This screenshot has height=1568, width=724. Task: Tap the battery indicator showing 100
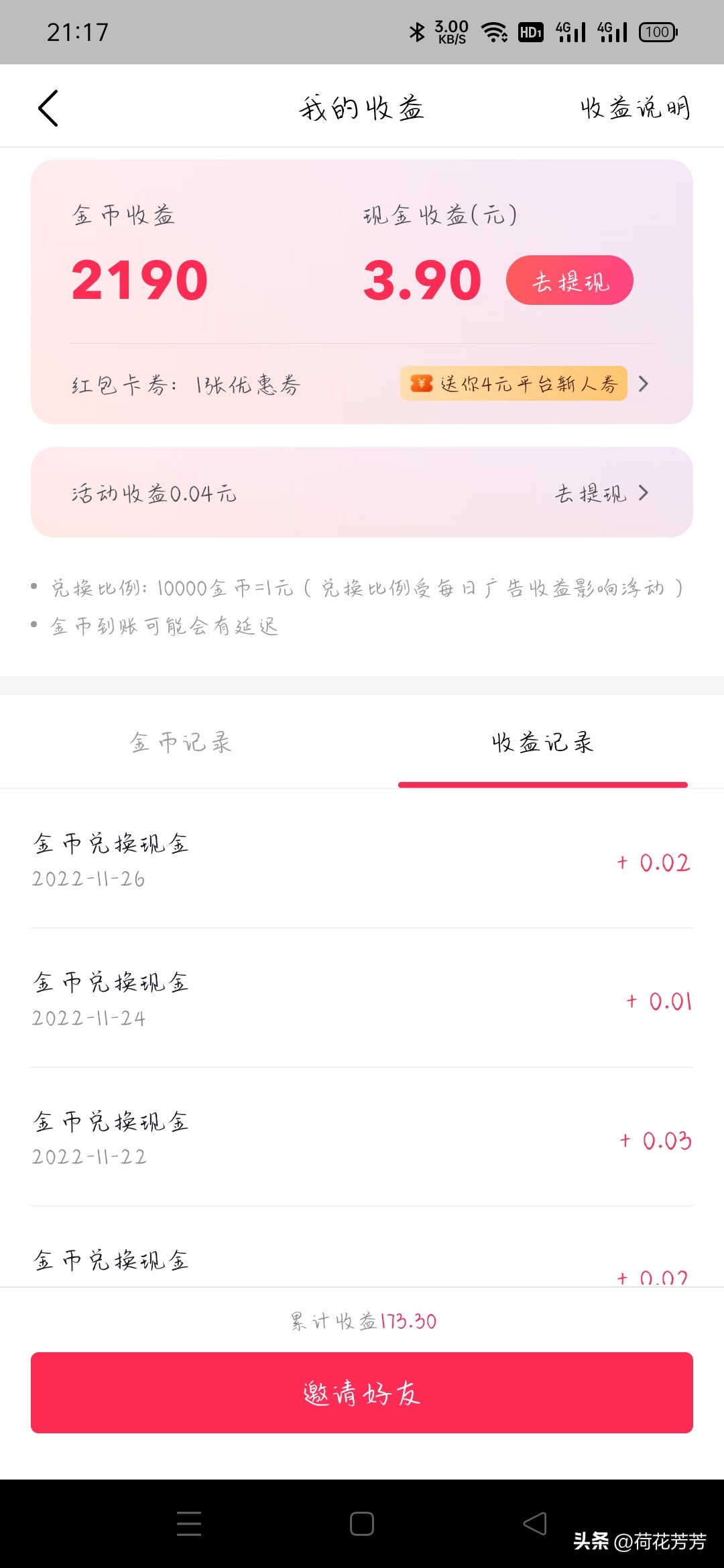click(x=658, y=31)
